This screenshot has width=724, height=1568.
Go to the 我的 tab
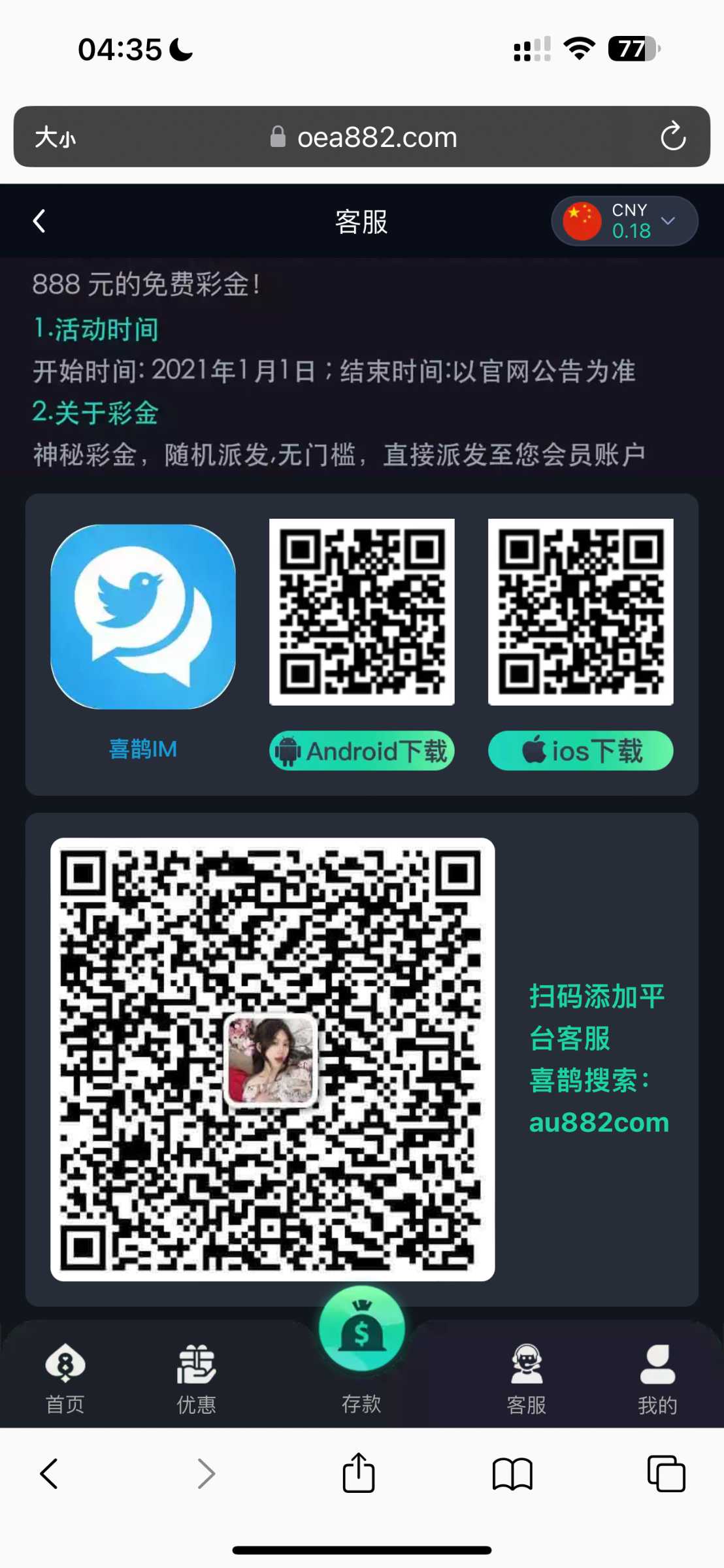pyautogui.click(x=657, y=1378)
